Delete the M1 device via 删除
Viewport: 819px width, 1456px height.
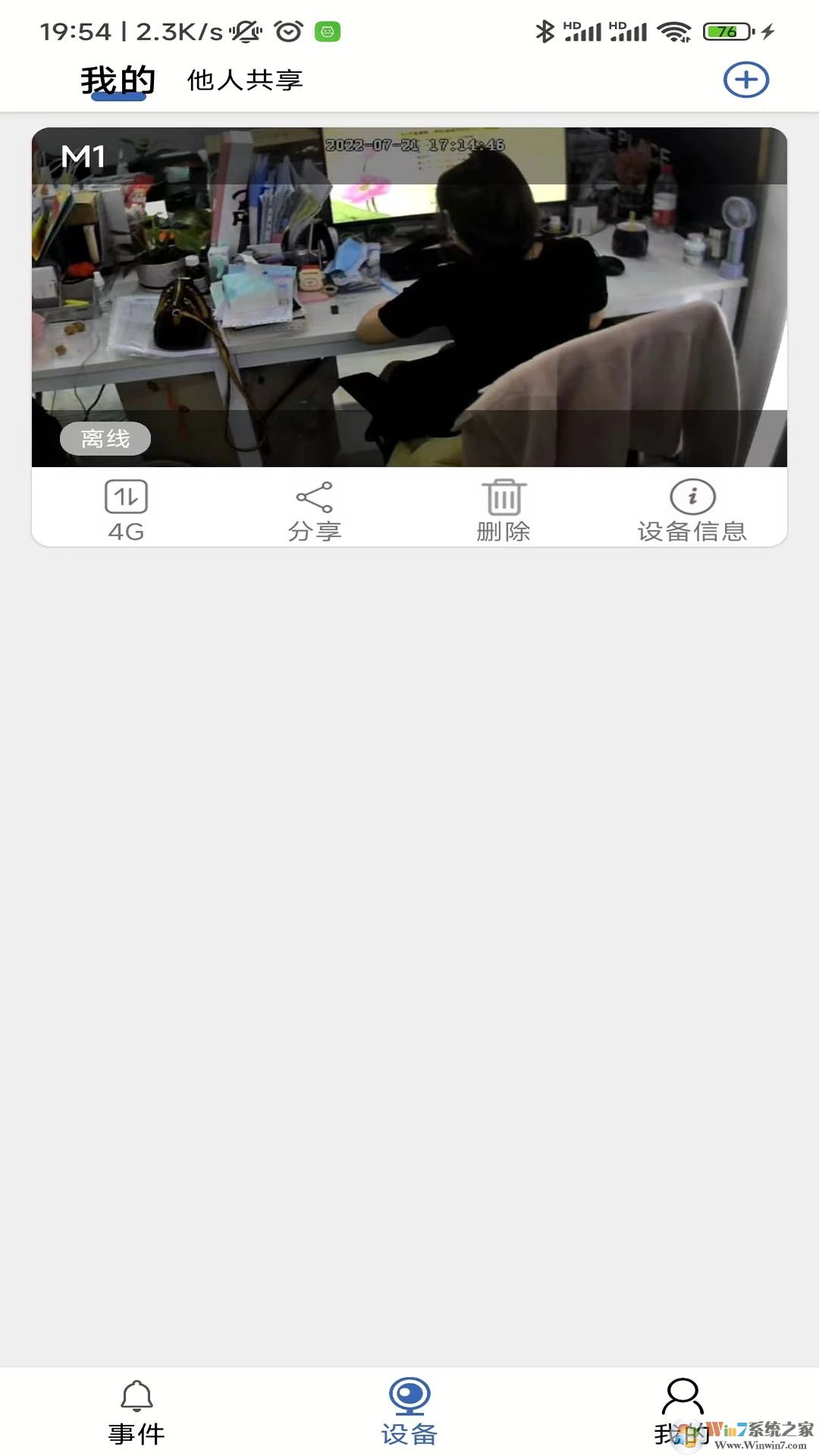tap(504, 511)
